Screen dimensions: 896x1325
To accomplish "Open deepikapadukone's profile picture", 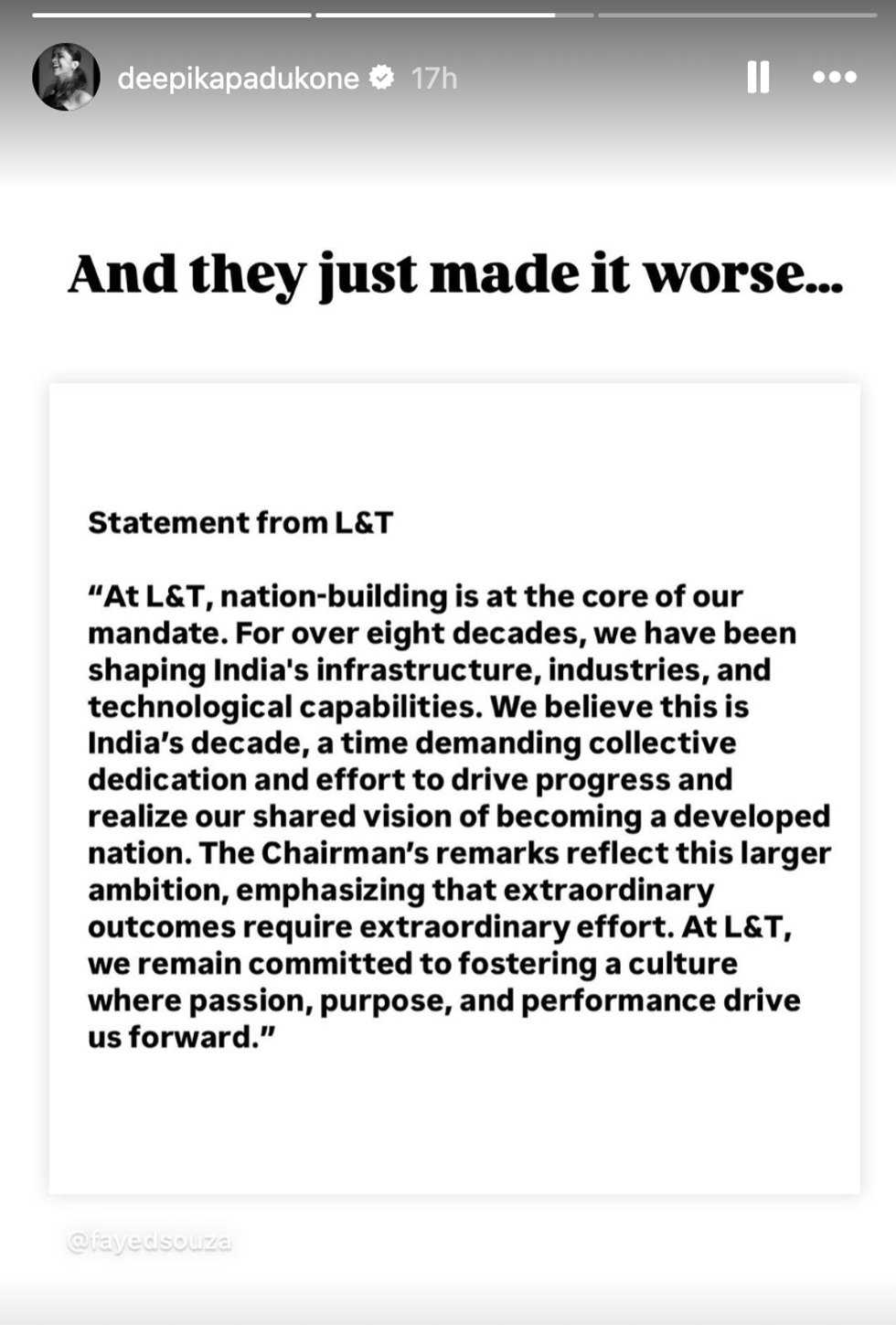I will [x=66, y=78].
